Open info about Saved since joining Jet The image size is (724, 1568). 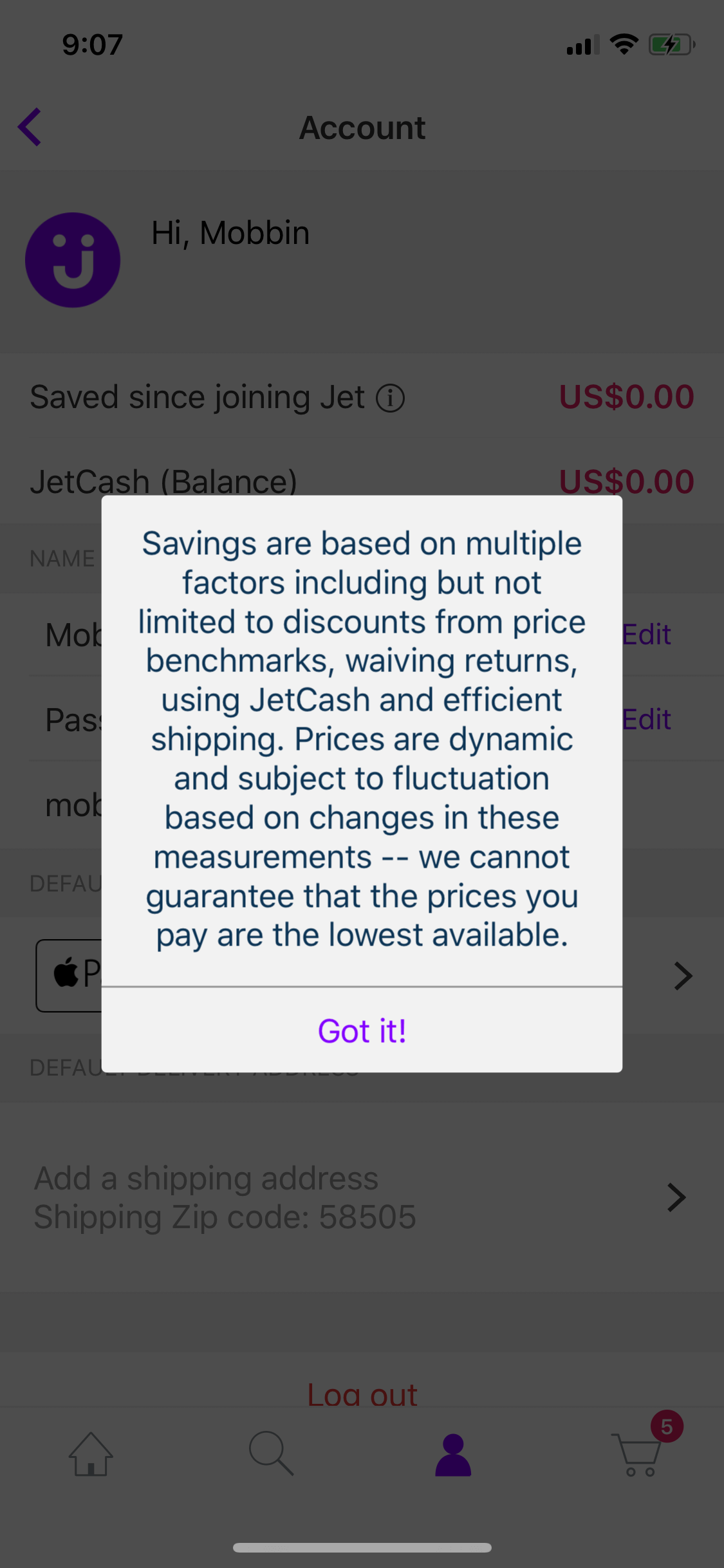pos(390,398)
